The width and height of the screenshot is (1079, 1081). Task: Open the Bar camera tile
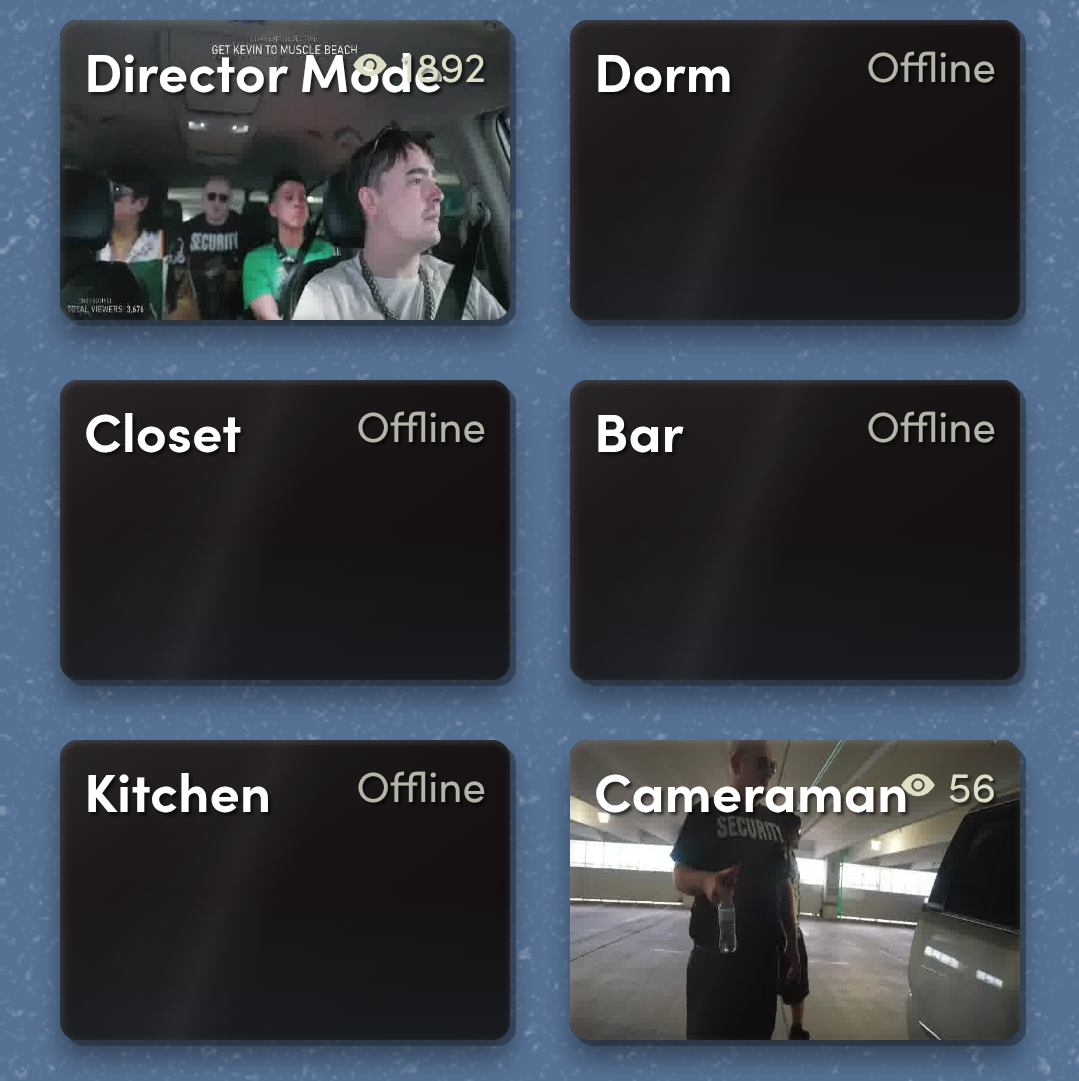point(795,532)
